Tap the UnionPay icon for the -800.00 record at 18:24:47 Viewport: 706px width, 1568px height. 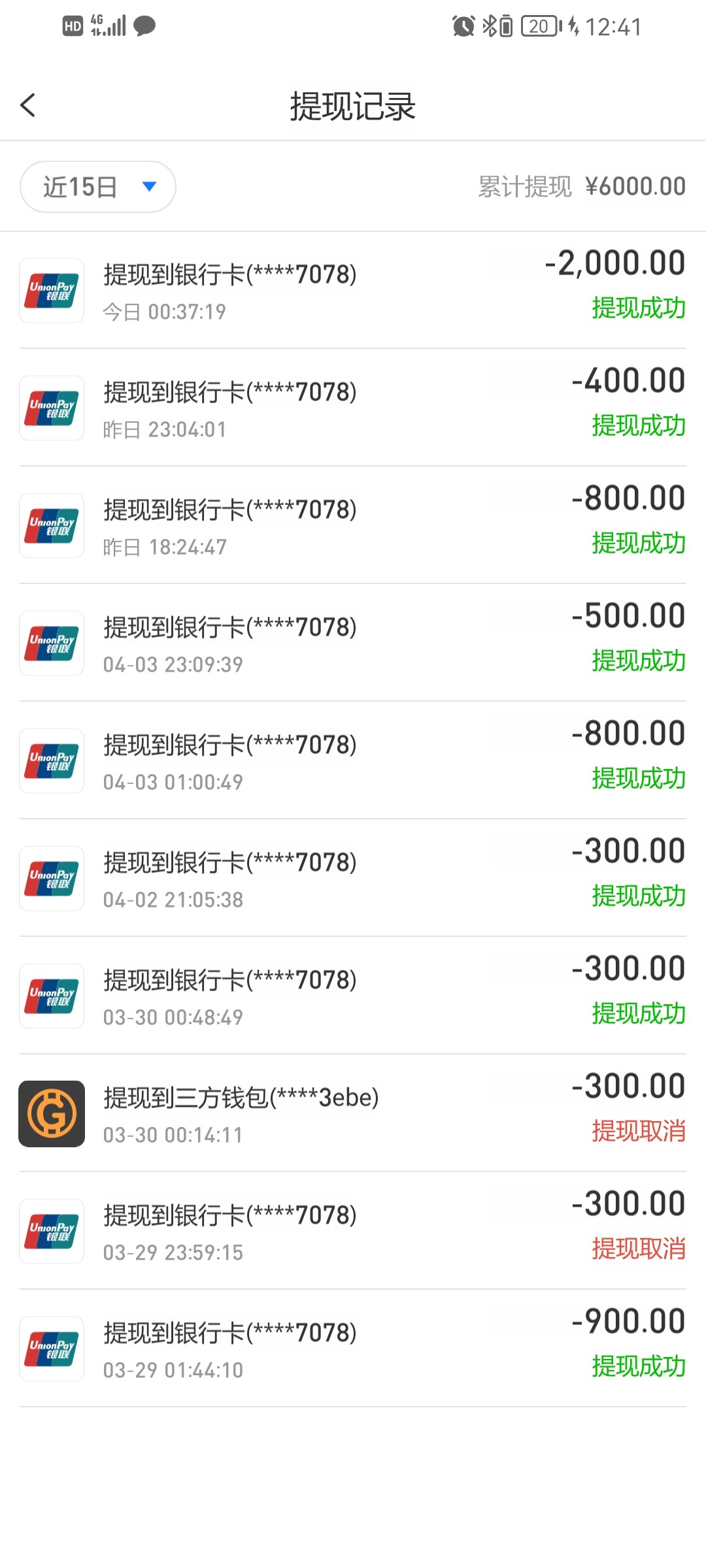(x=51, y=525)
